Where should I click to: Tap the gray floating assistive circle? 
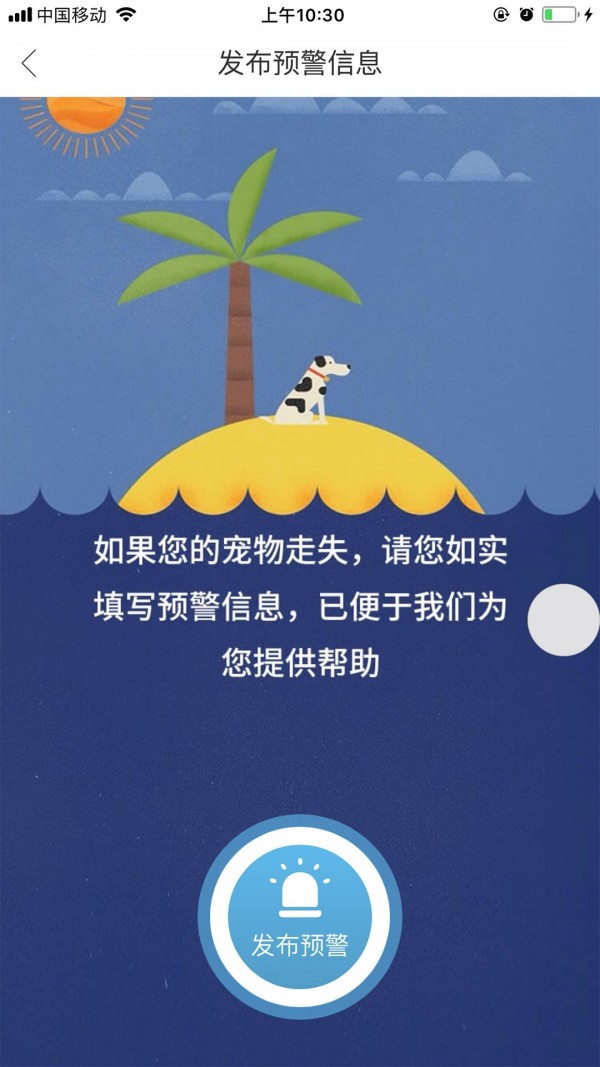[565, 620]
